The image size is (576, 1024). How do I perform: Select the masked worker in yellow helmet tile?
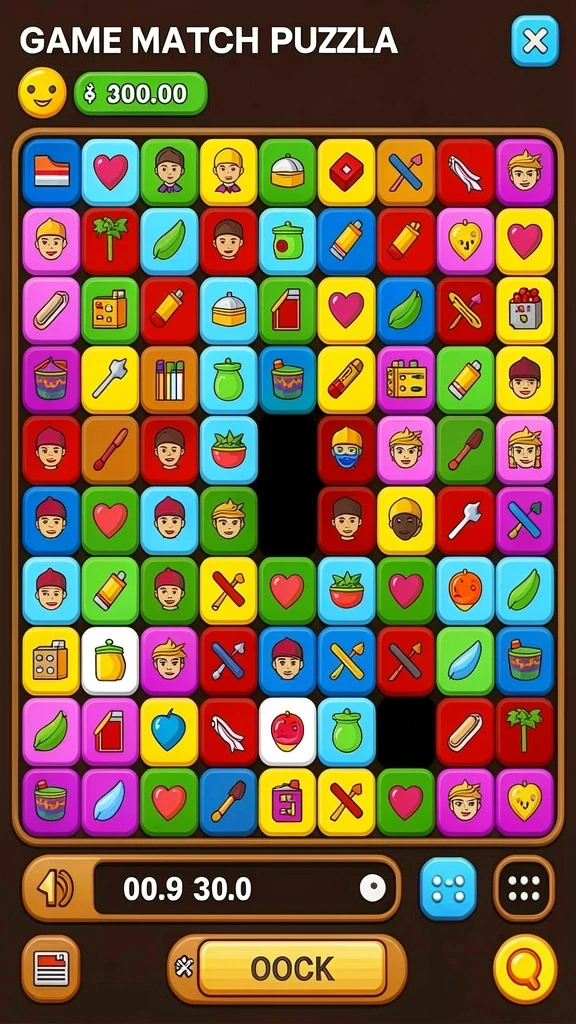pos(346,450)
